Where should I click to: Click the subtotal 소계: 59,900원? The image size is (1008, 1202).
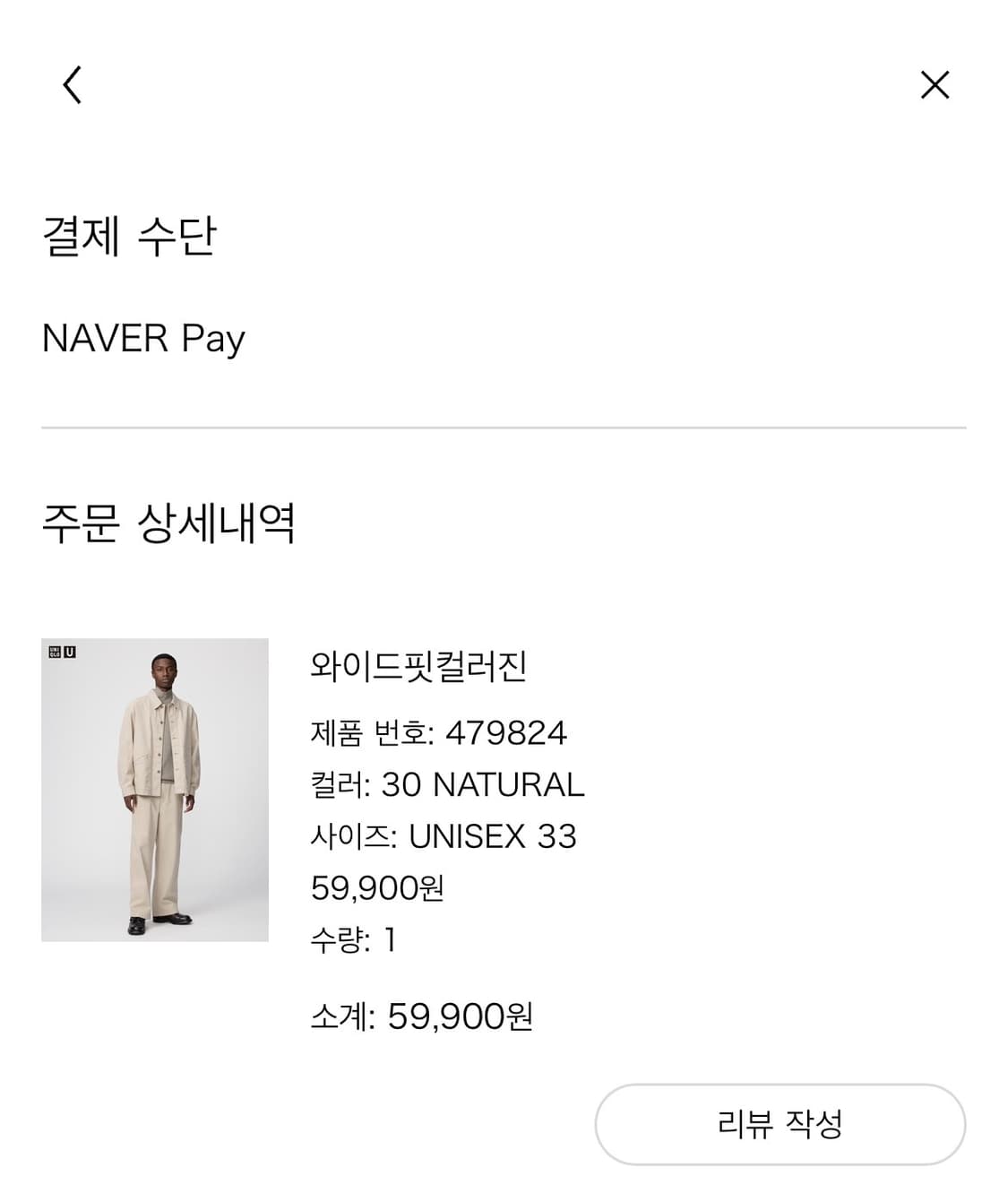click(423, 1016)
